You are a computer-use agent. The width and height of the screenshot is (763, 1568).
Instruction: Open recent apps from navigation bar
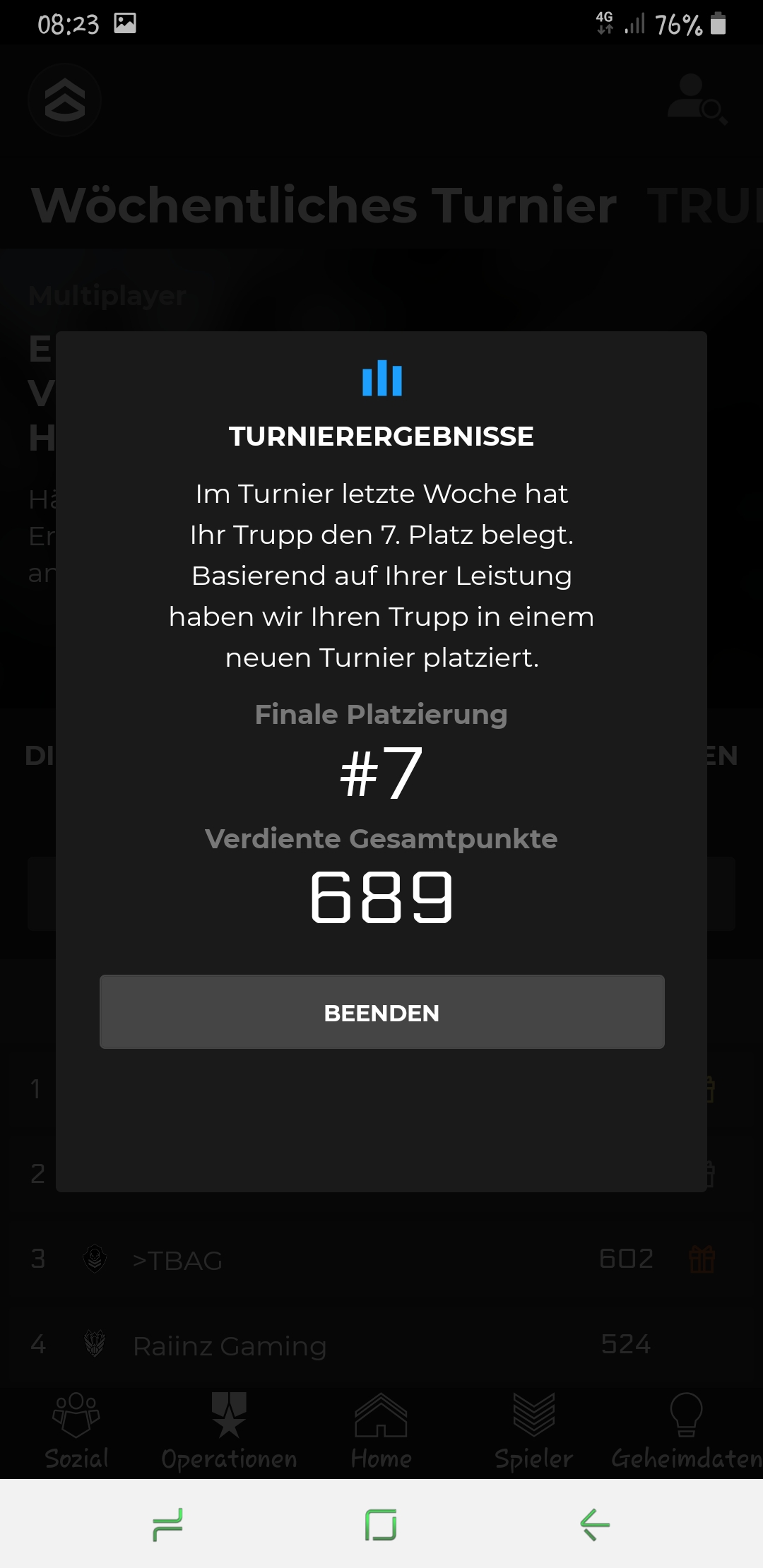coord(168,1524)
